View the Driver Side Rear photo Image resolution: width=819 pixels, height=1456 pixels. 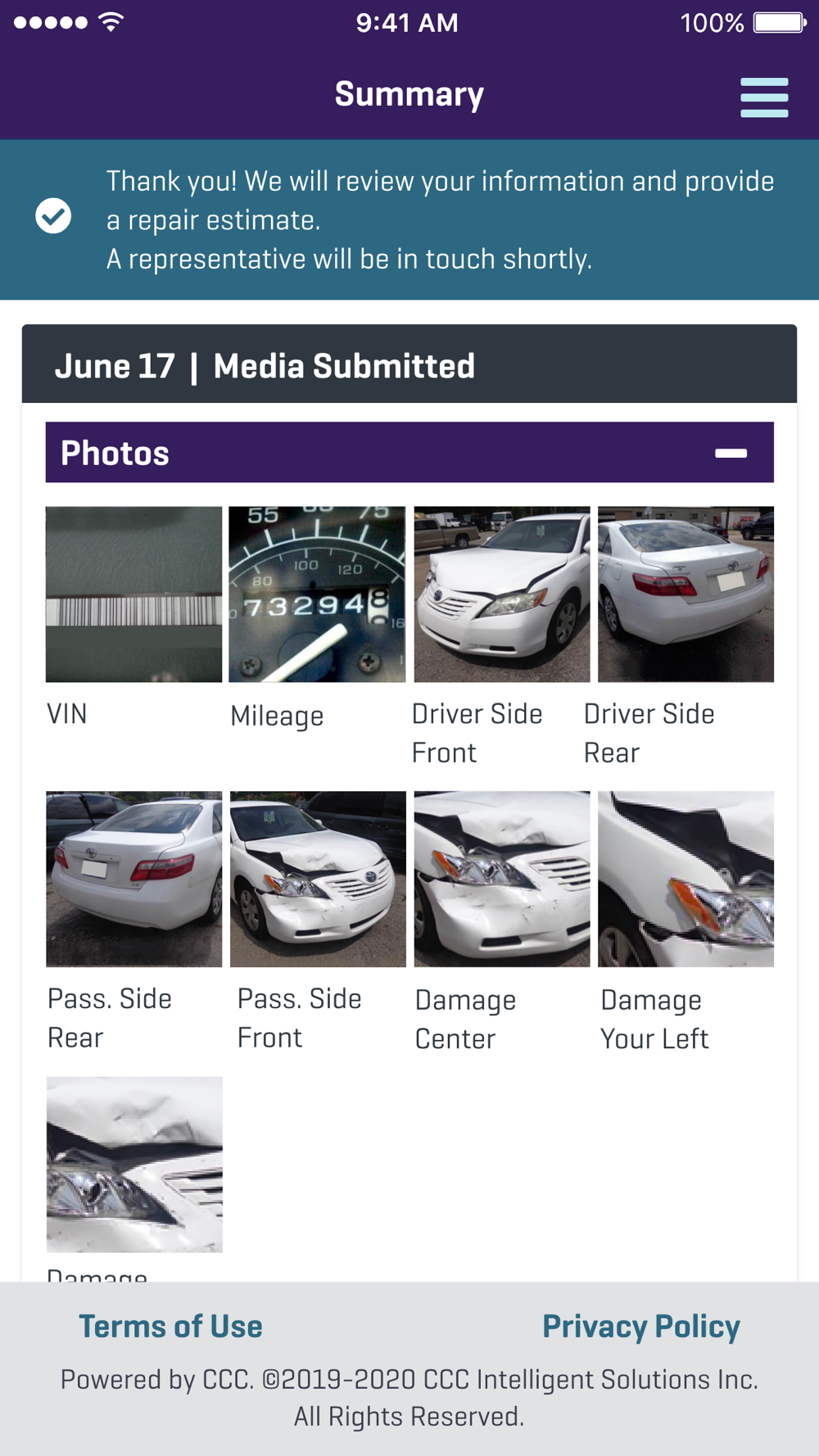tap(686, 595)
